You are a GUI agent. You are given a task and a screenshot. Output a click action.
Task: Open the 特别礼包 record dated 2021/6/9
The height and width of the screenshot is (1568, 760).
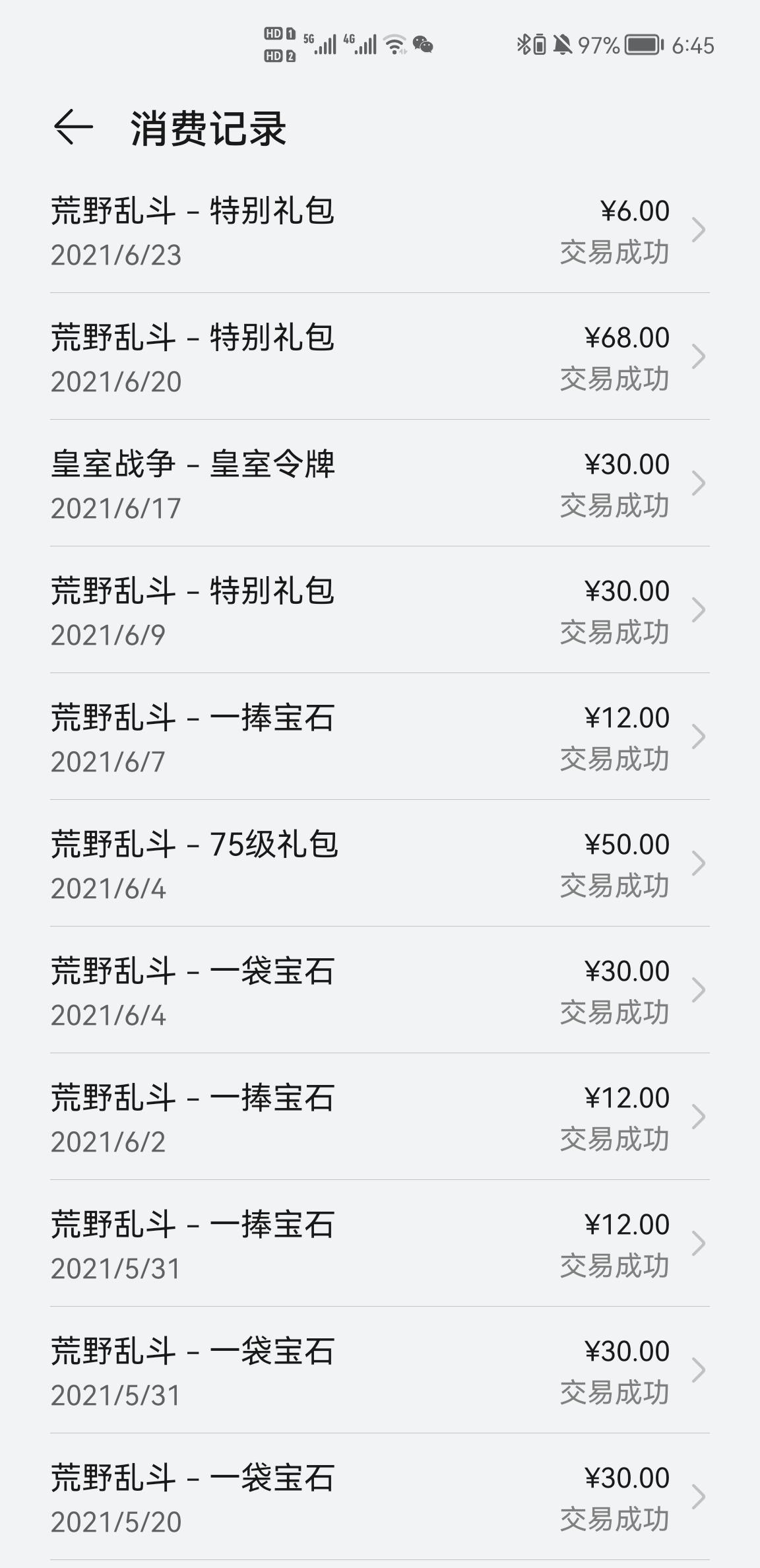pos(380,610)
